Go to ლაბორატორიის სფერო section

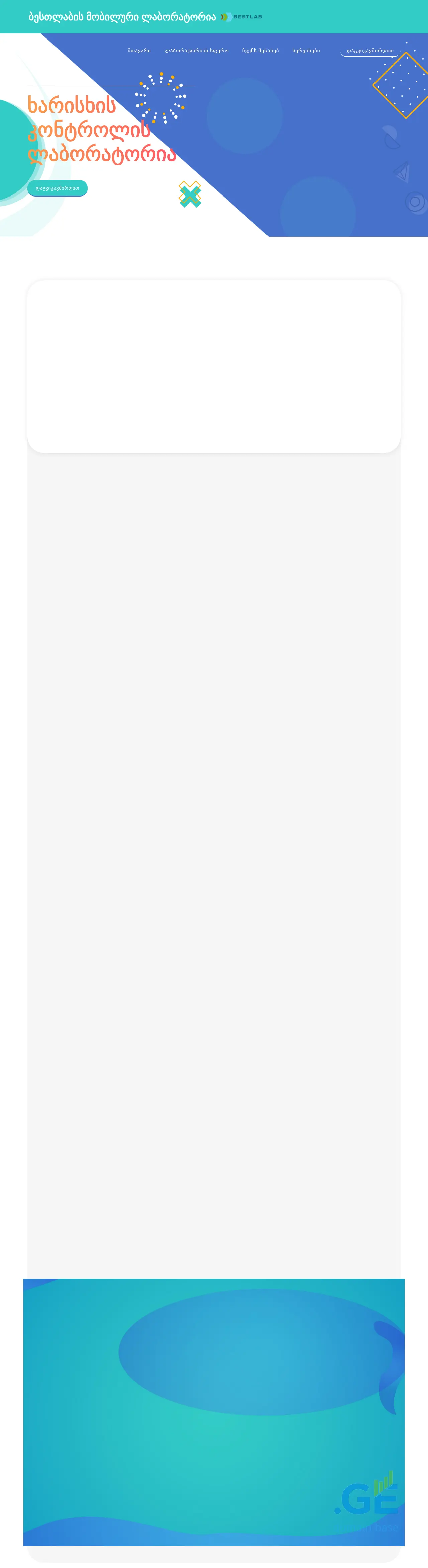[196, 51]
